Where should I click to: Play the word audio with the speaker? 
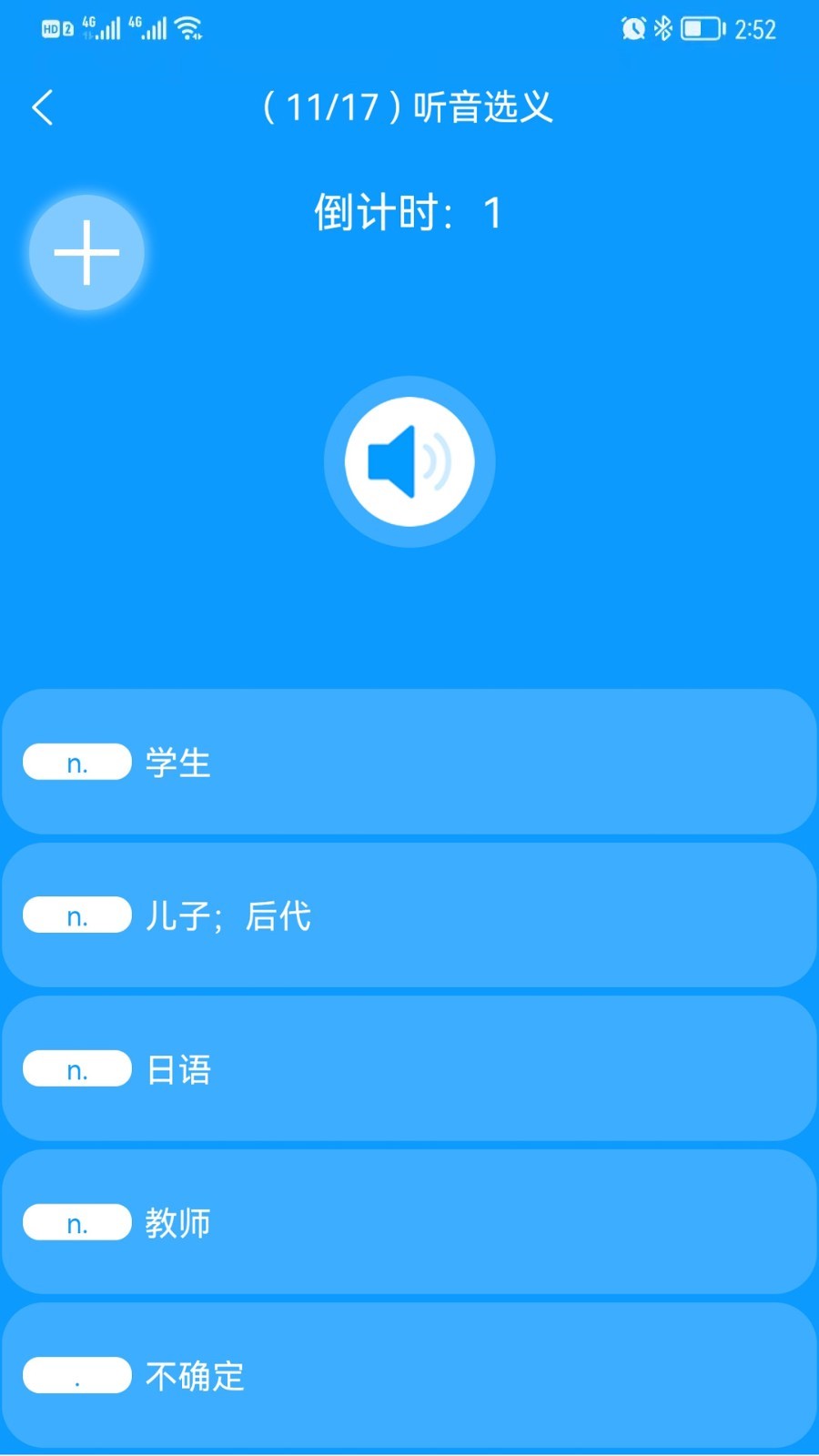point(409,461)
